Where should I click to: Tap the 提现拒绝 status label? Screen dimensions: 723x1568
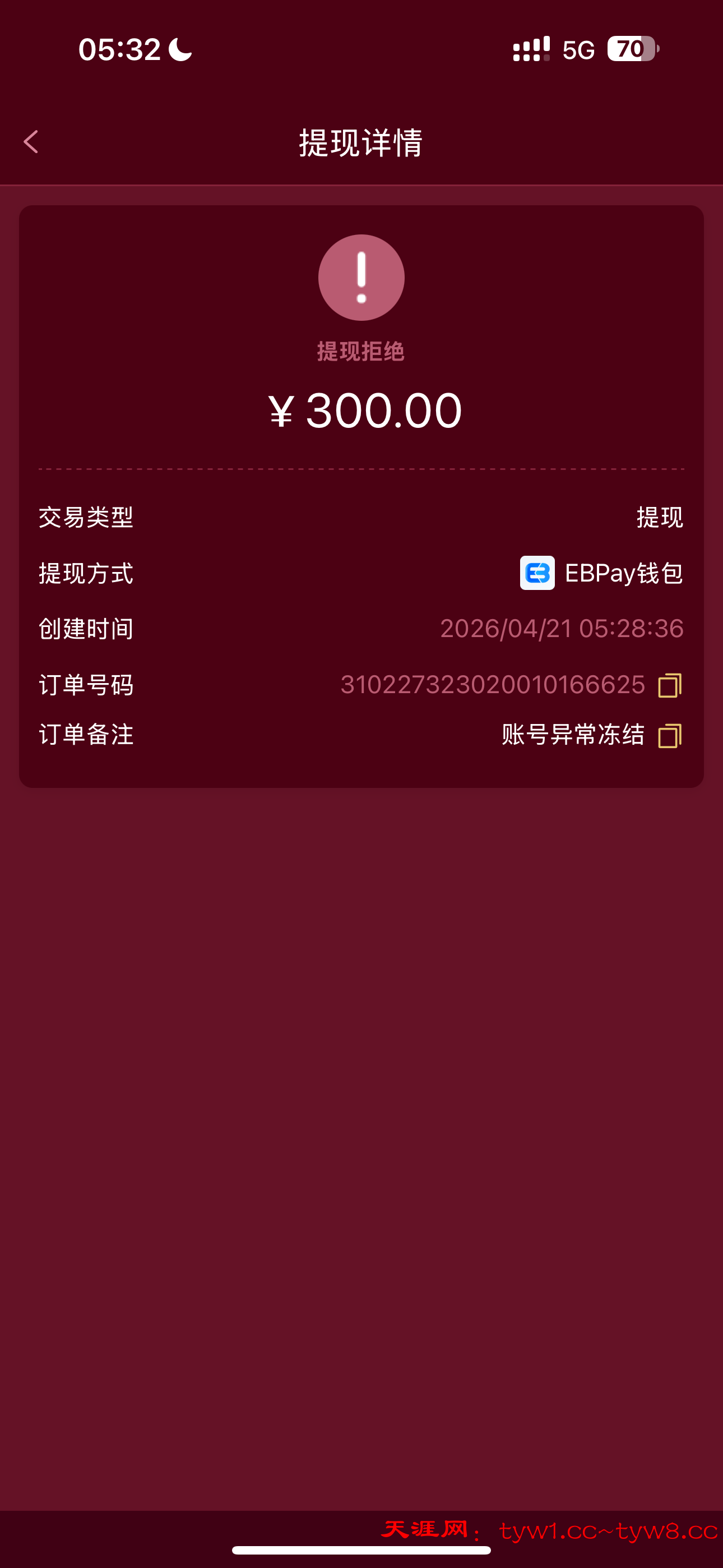[361, 351]
